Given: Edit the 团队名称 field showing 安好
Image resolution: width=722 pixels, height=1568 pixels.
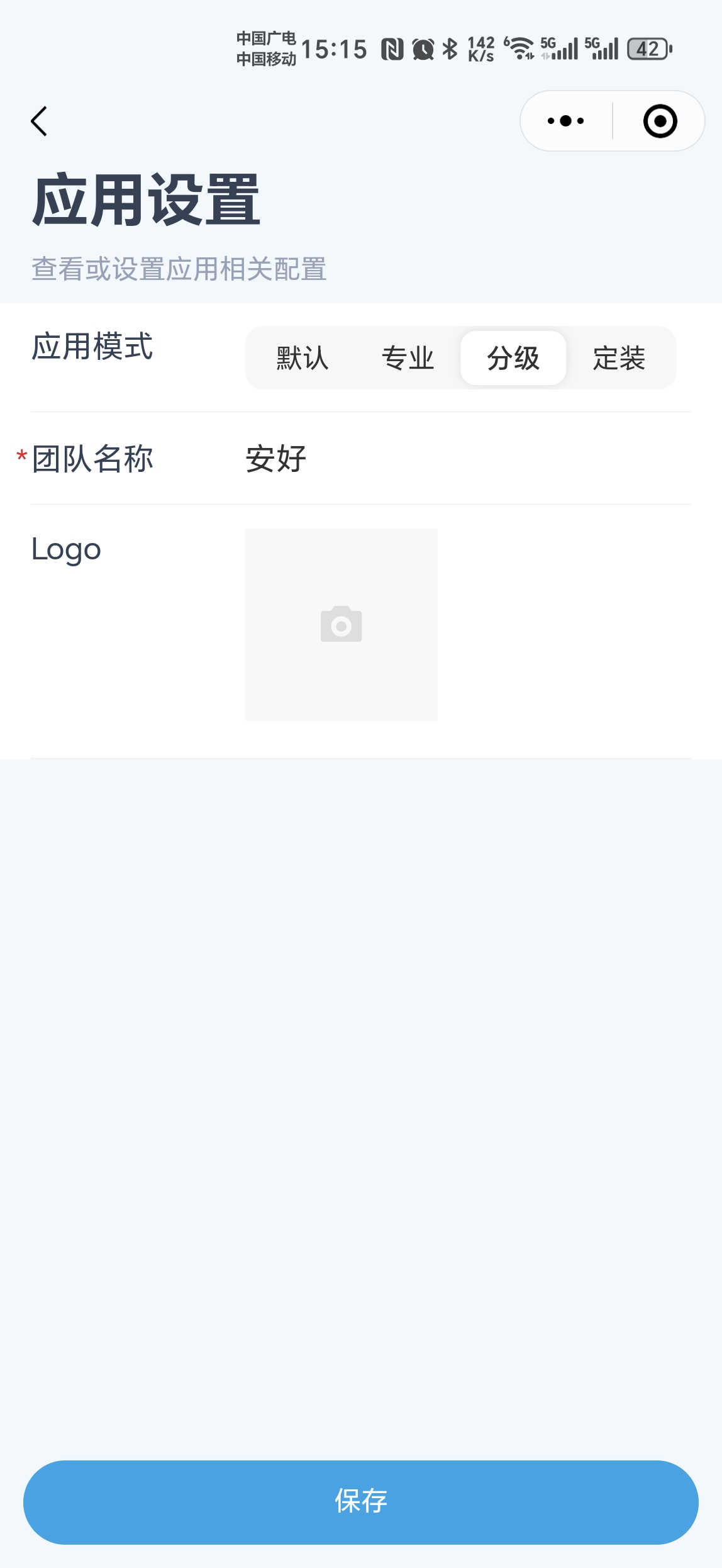Looking at the screenshot, I should [x=468, y=459].
